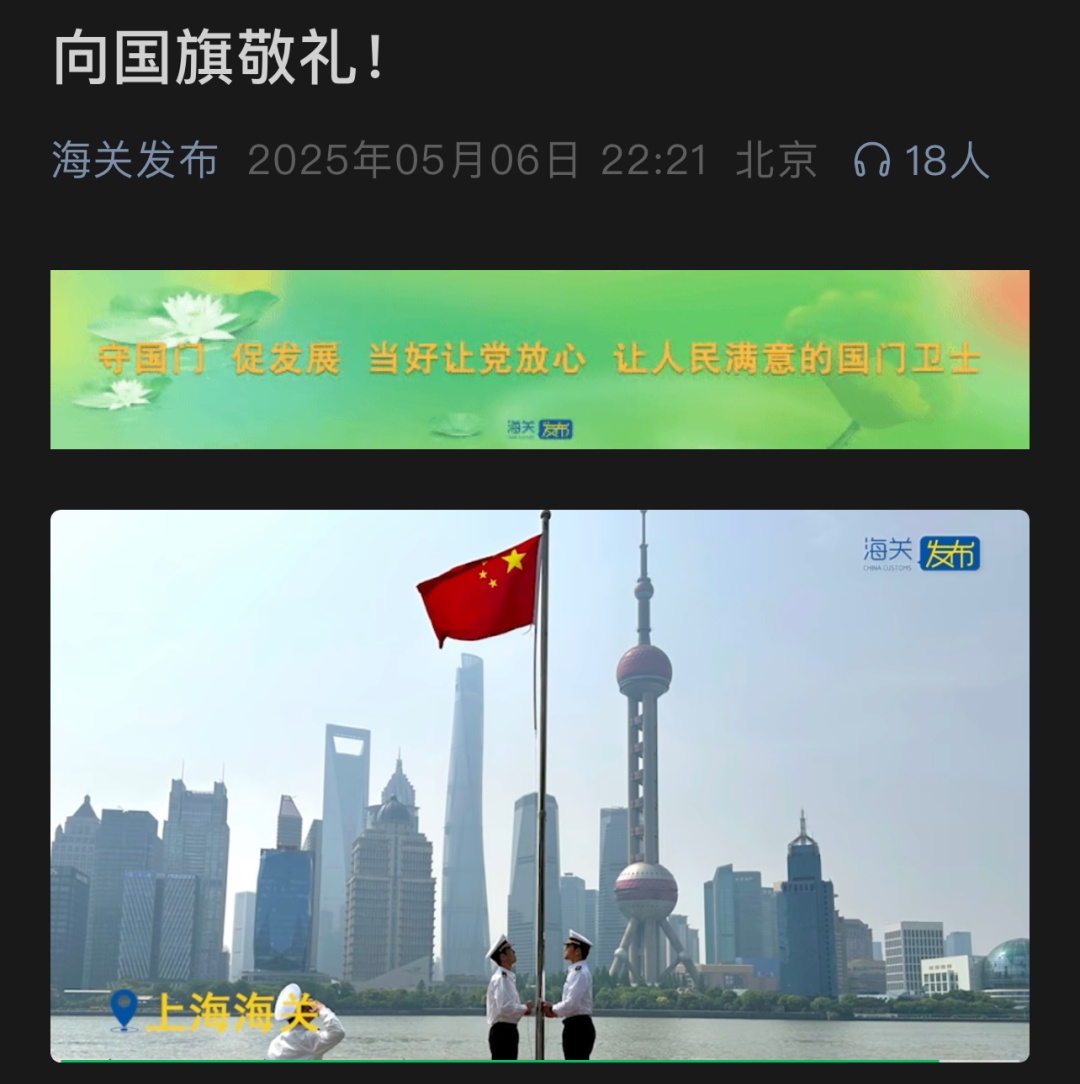Image resolution: width=1080 pixels, height=1084 pixels.
Task: Open the 海关发布 account page
Action: pyautogui.click(x=135, y=161)
